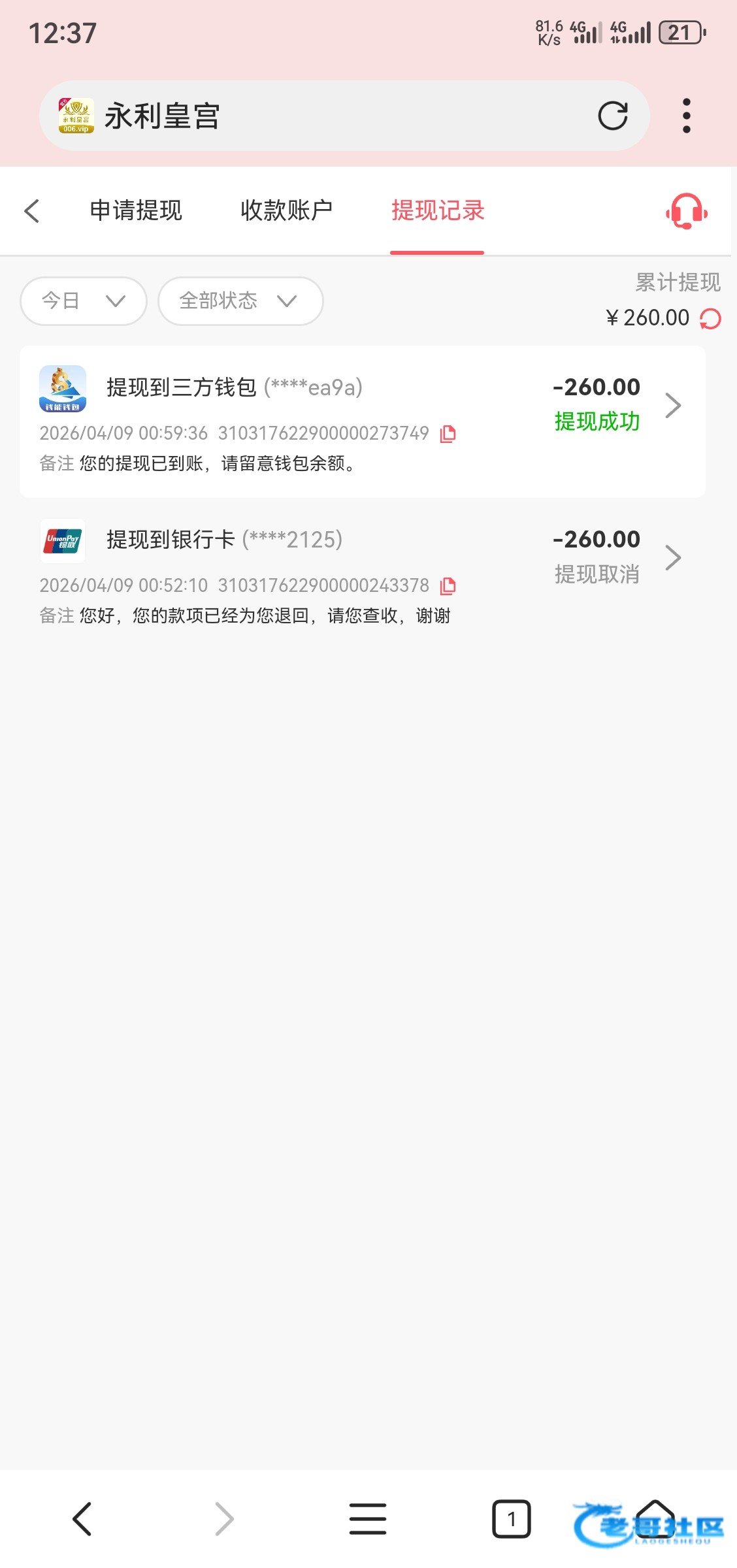Viewport: 737px width, 1568px height.
Task: Contact customer service via headset icon
Action: [x=686, y=211]
